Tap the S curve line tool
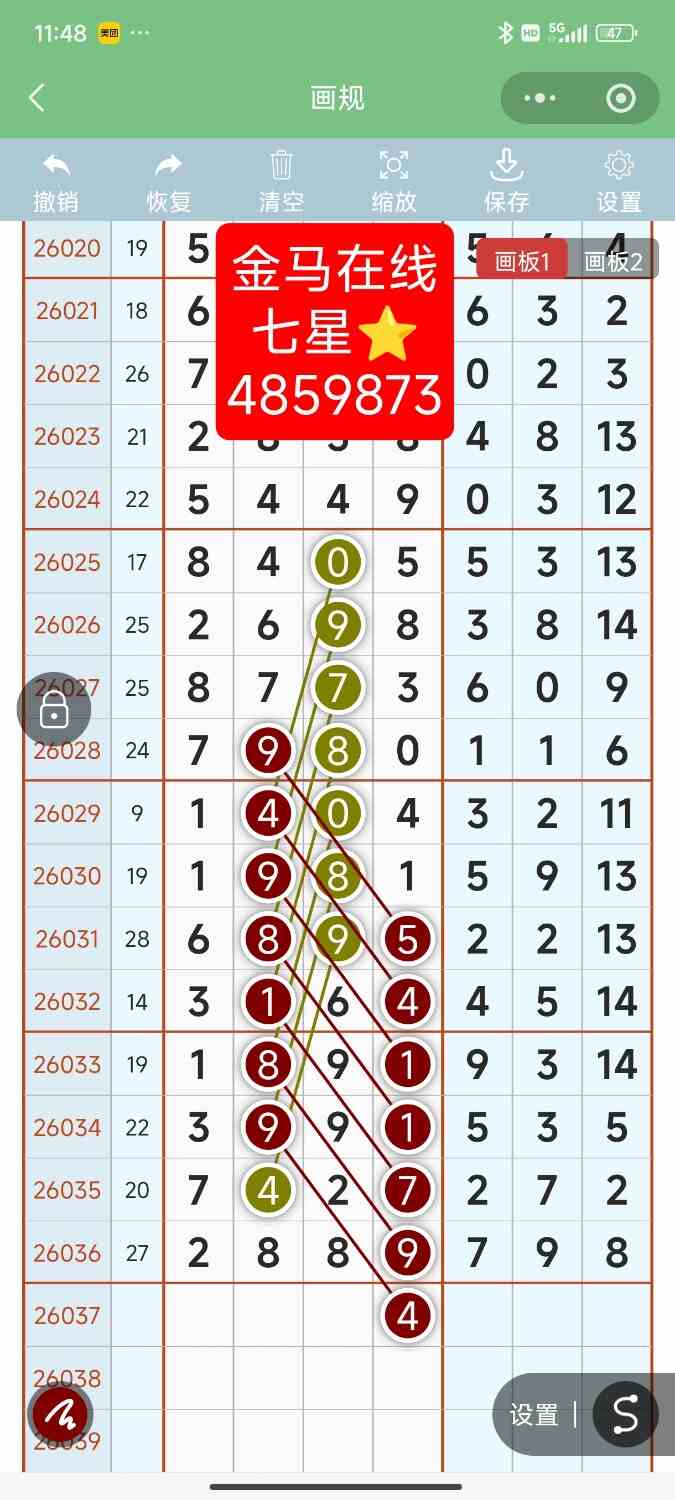Viewport: 675px width, 1500px height. [x=625, y=1414]
